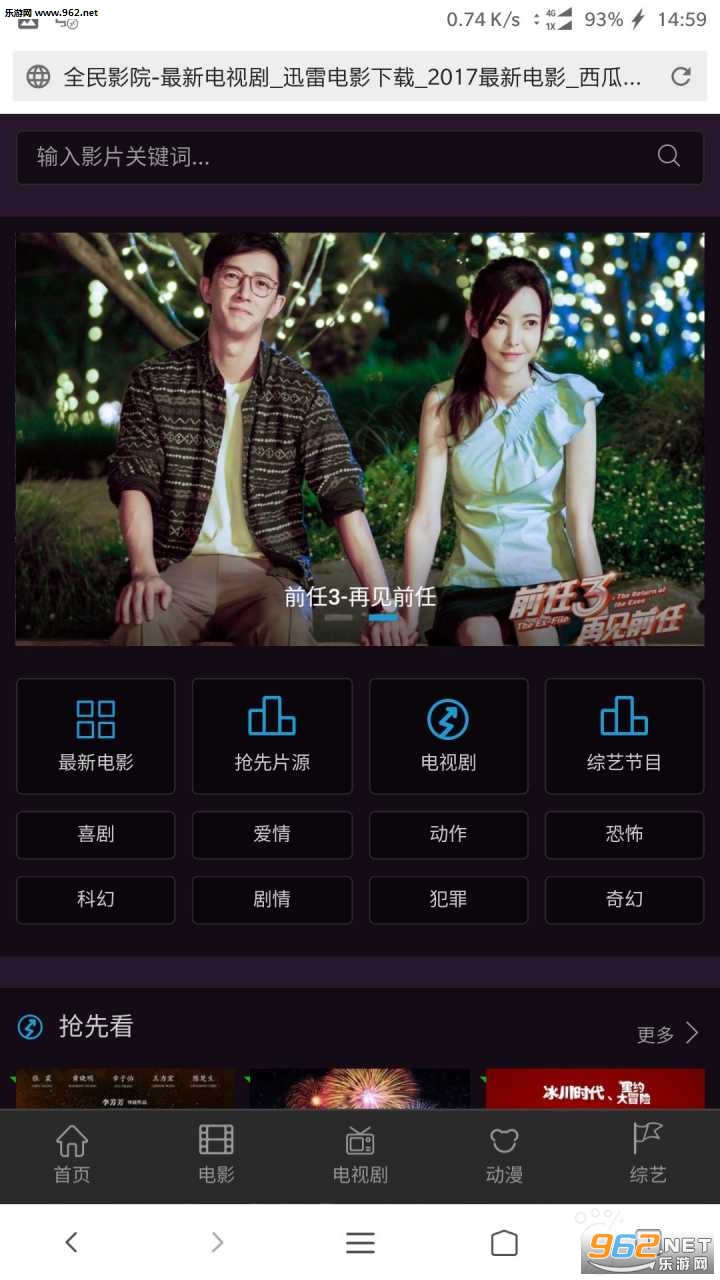Select the 喜剧 genre
720x1280 pixels.
96,834
